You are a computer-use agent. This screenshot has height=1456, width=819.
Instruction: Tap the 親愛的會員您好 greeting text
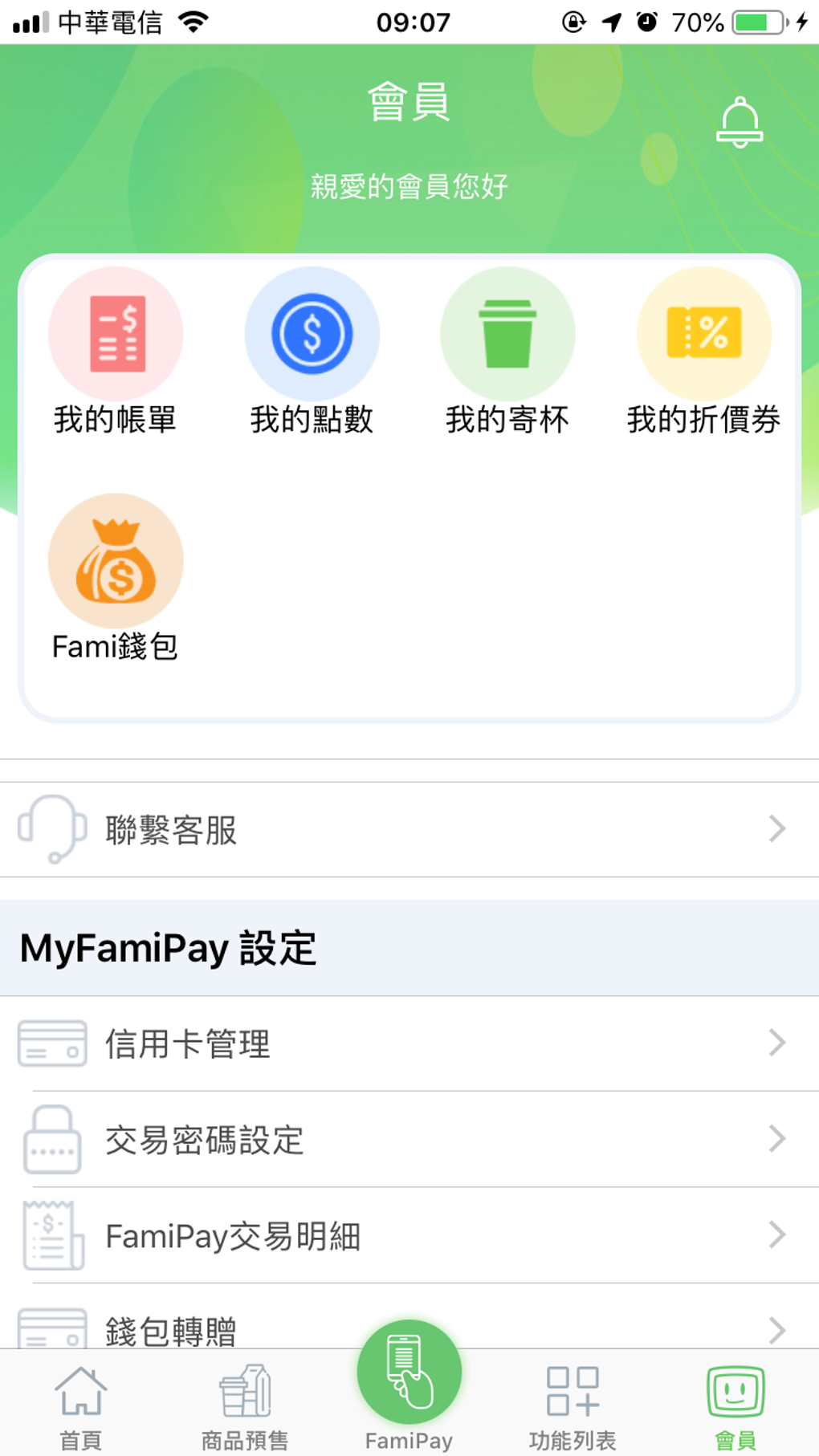pyautogui.click(x=409, y=186)
